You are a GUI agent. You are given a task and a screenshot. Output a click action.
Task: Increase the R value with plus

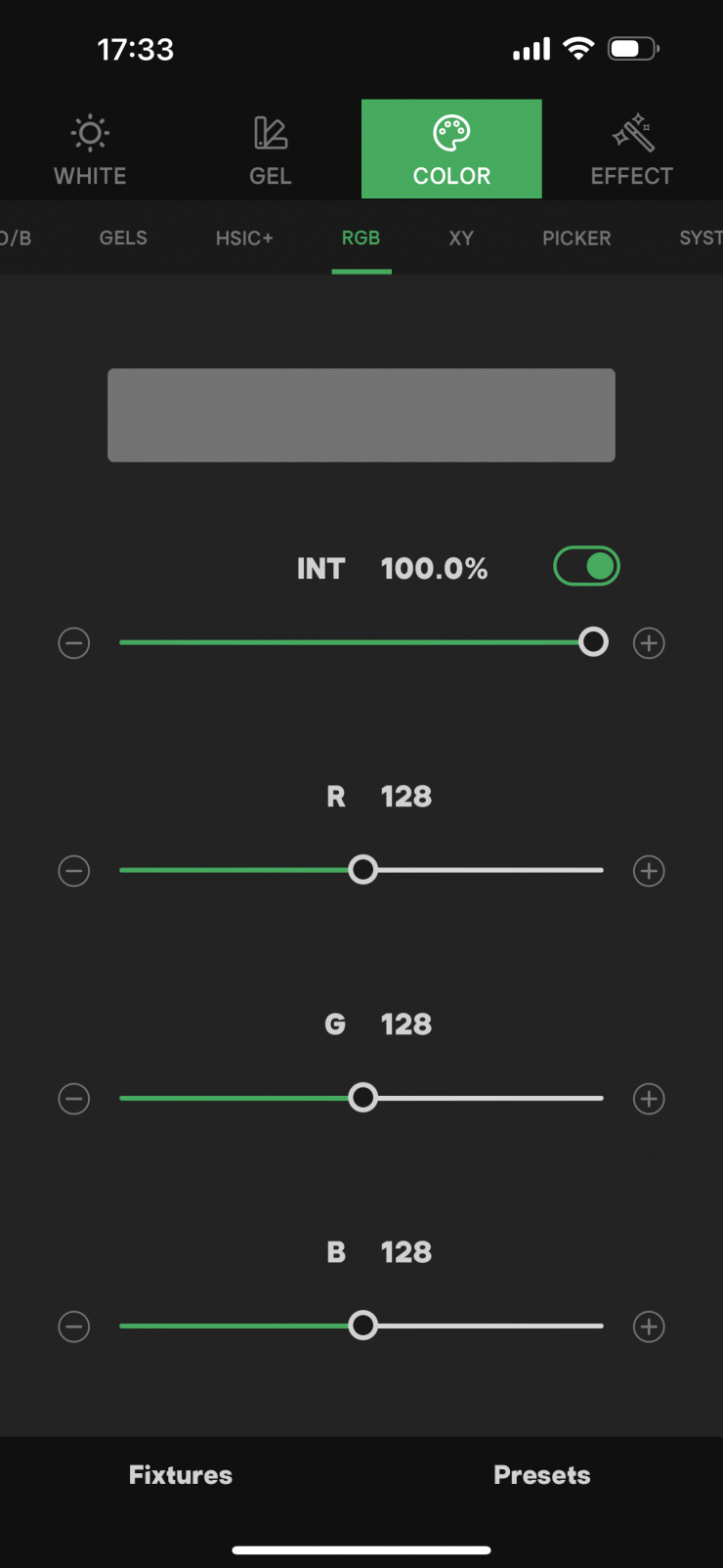[649, 871]
